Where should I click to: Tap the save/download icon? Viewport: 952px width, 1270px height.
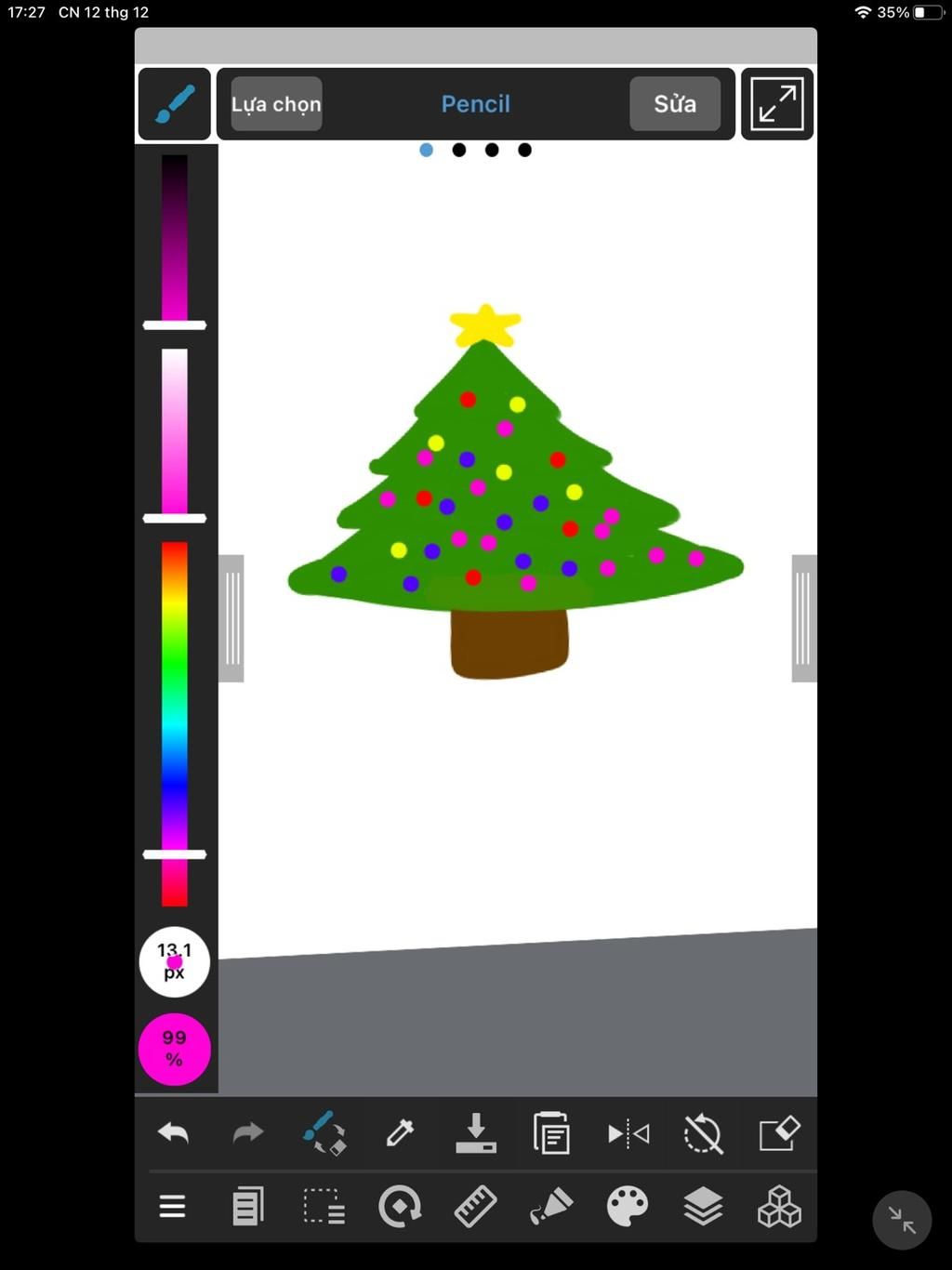tap(476, 1133)
